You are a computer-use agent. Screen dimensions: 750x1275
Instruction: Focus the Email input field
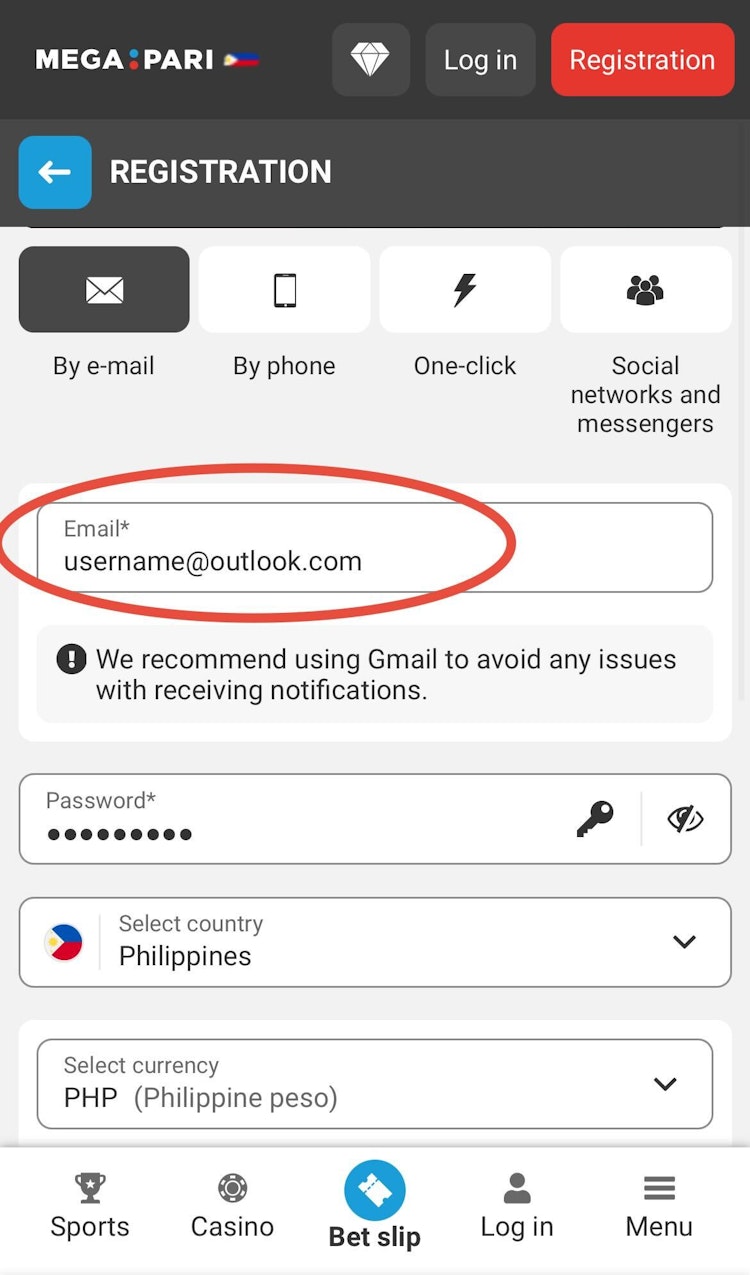click(x=374, y=548)
